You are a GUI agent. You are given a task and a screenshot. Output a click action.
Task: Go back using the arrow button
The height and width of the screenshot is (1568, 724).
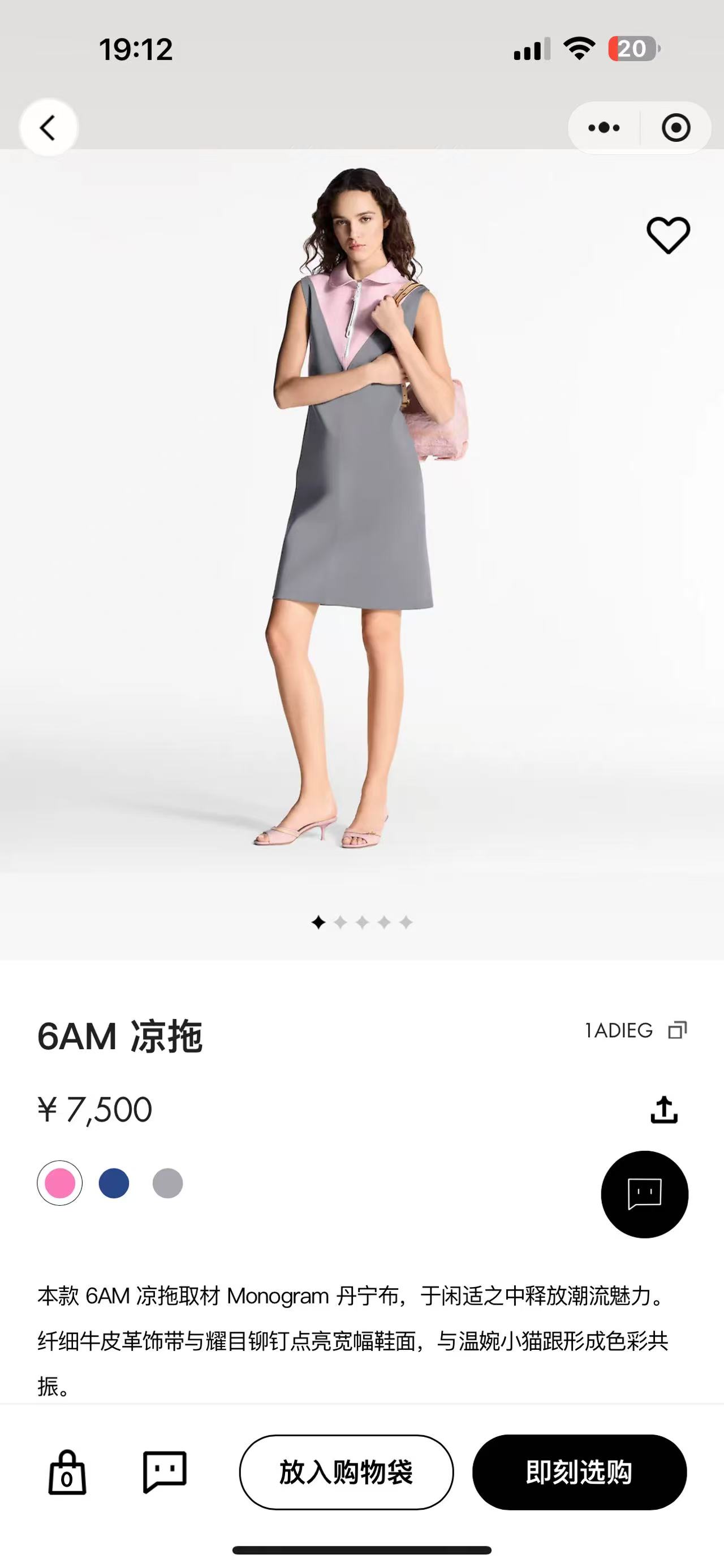point(48,128)
